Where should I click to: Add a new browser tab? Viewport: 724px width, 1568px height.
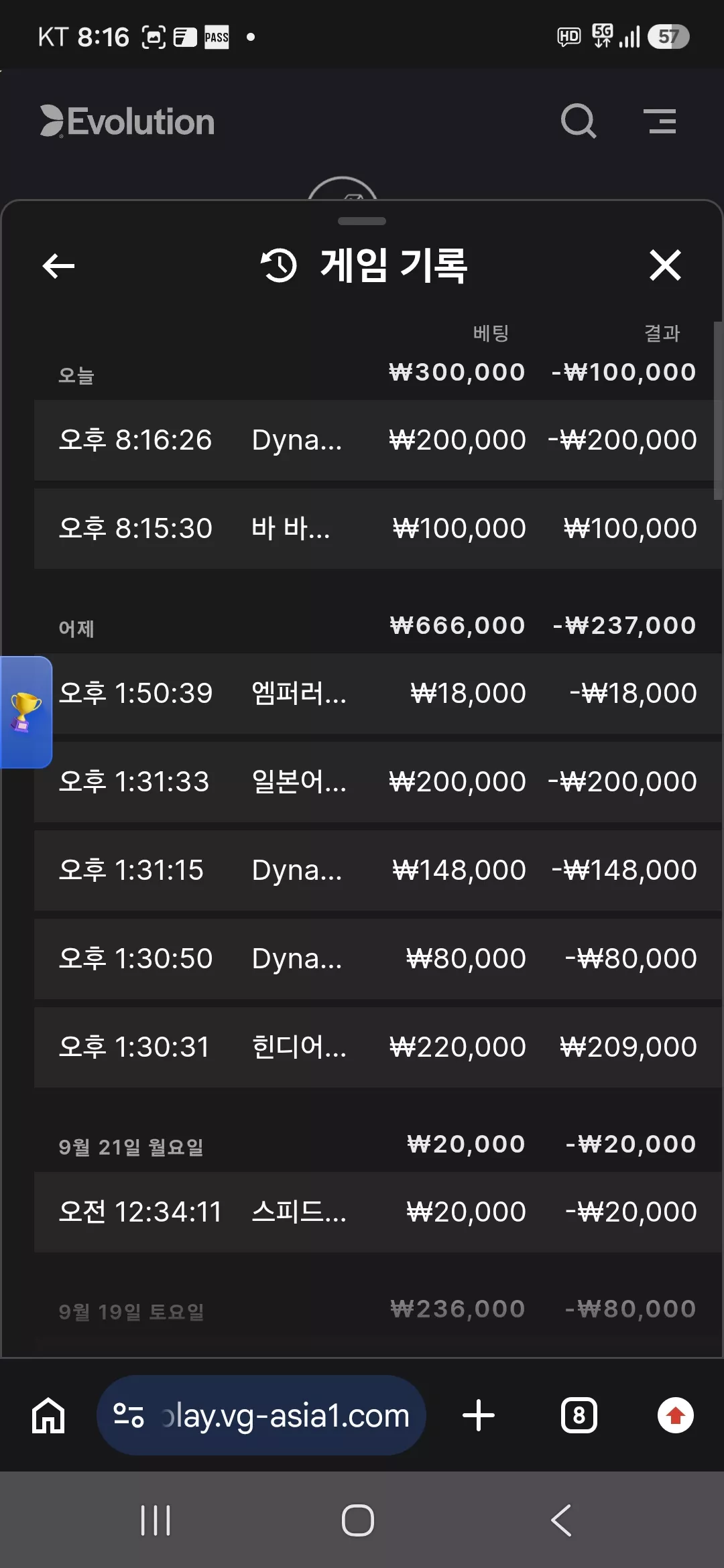(x=479, y=1415)
